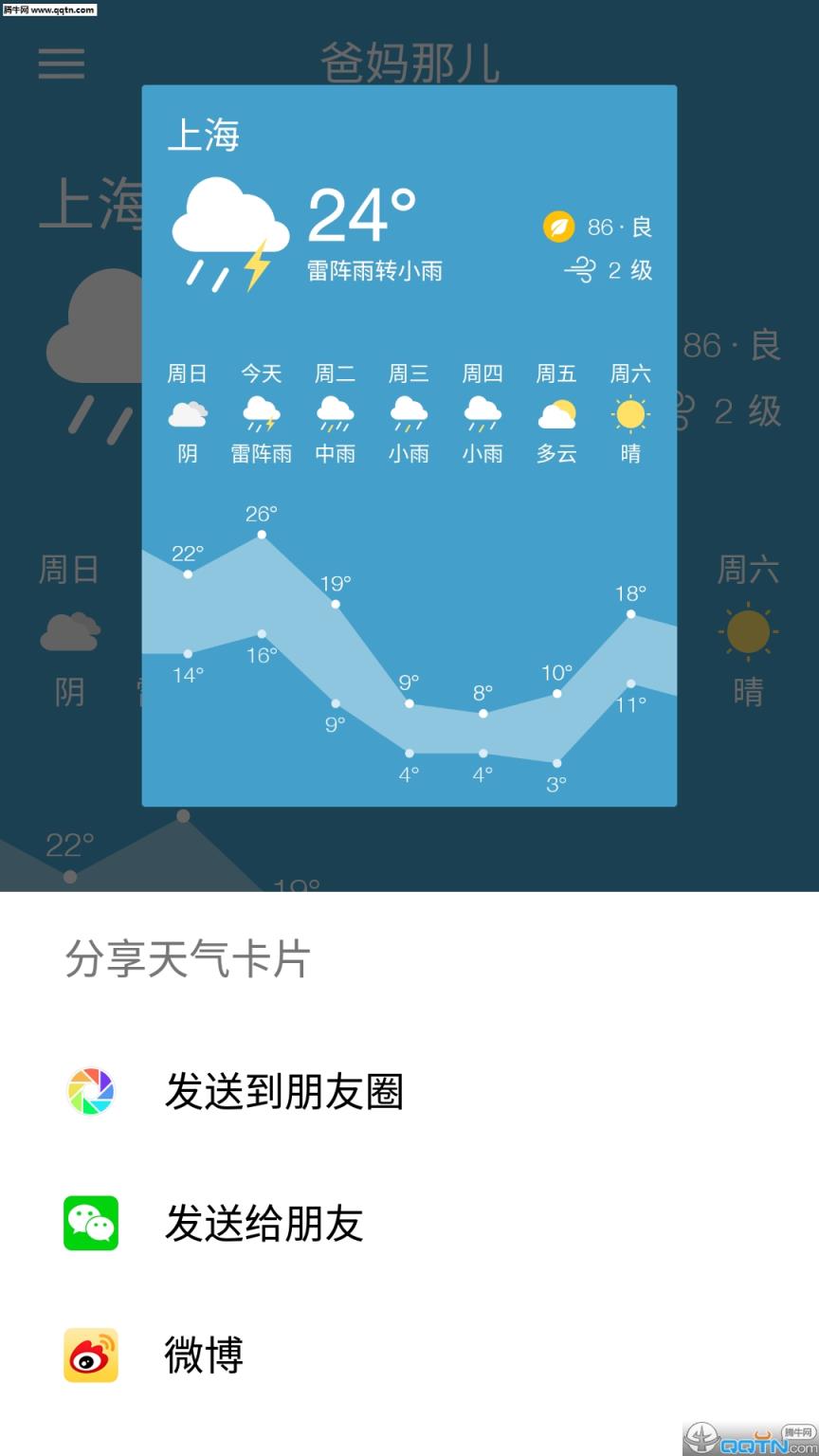
Task: Click the light rain icon under 周三
Action: point(408,413)
